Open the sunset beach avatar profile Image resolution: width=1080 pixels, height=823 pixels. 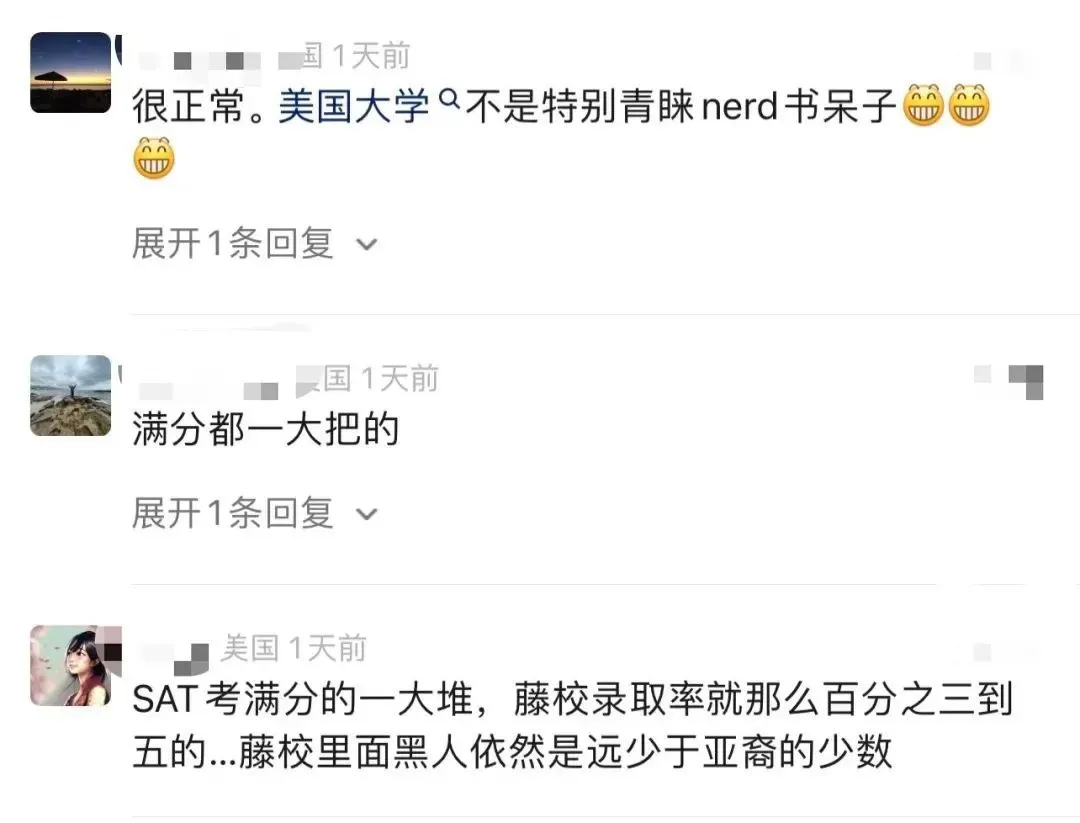(x=70, y=72)
